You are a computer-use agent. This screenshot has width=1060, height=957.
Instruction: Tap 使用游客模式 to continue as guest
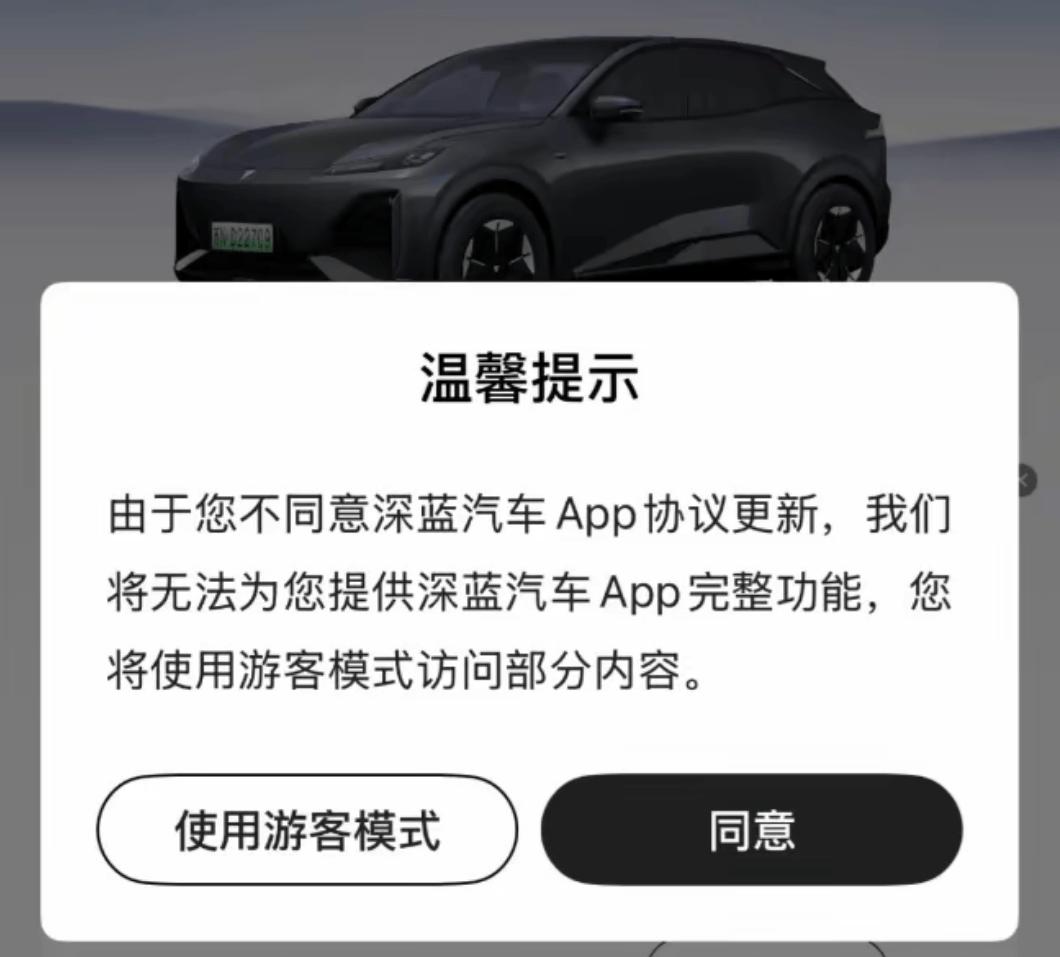(307, 829)
